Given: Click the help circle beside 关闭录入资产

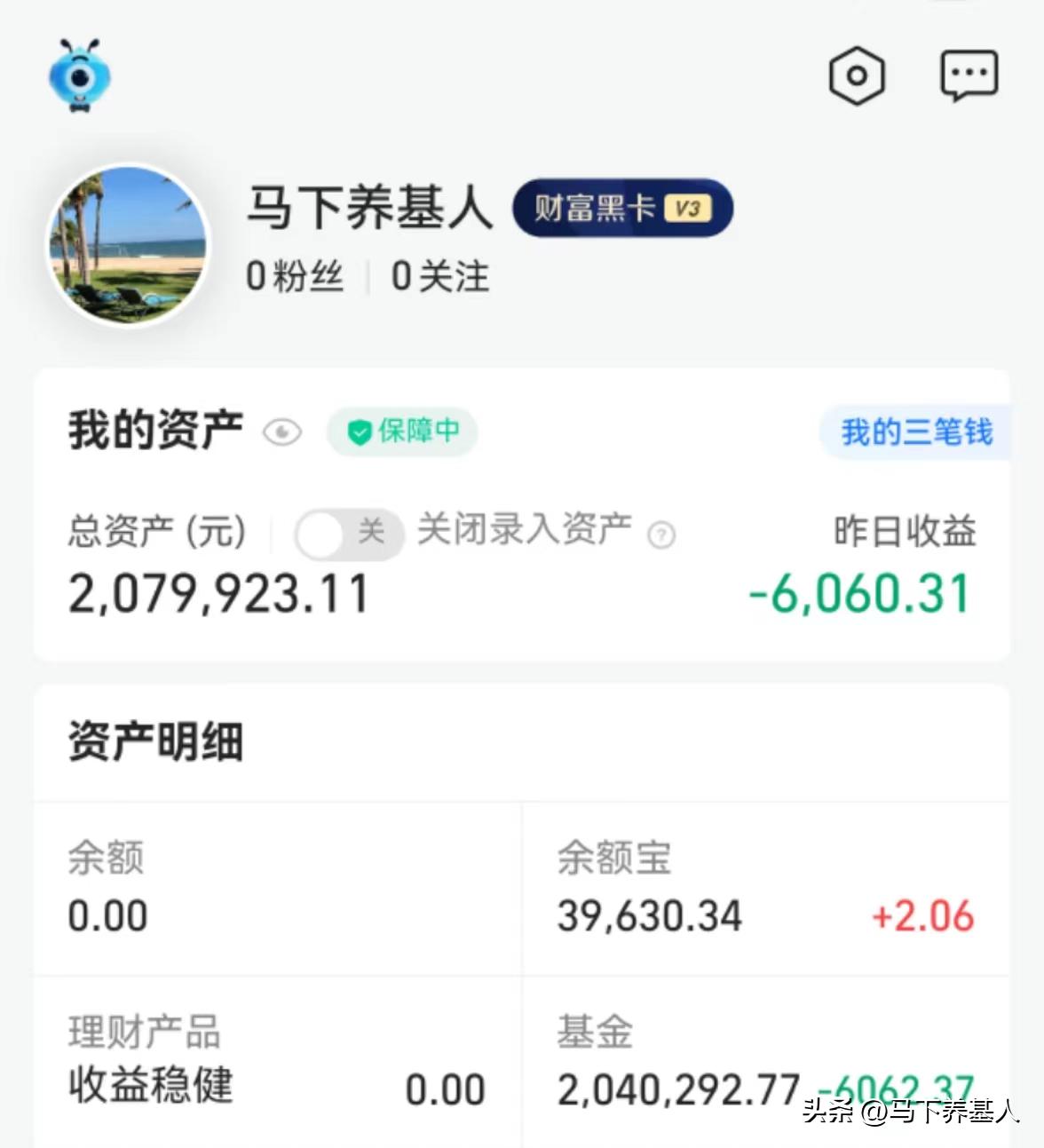Looking at the screenshot, I should [x=660, y=534].
